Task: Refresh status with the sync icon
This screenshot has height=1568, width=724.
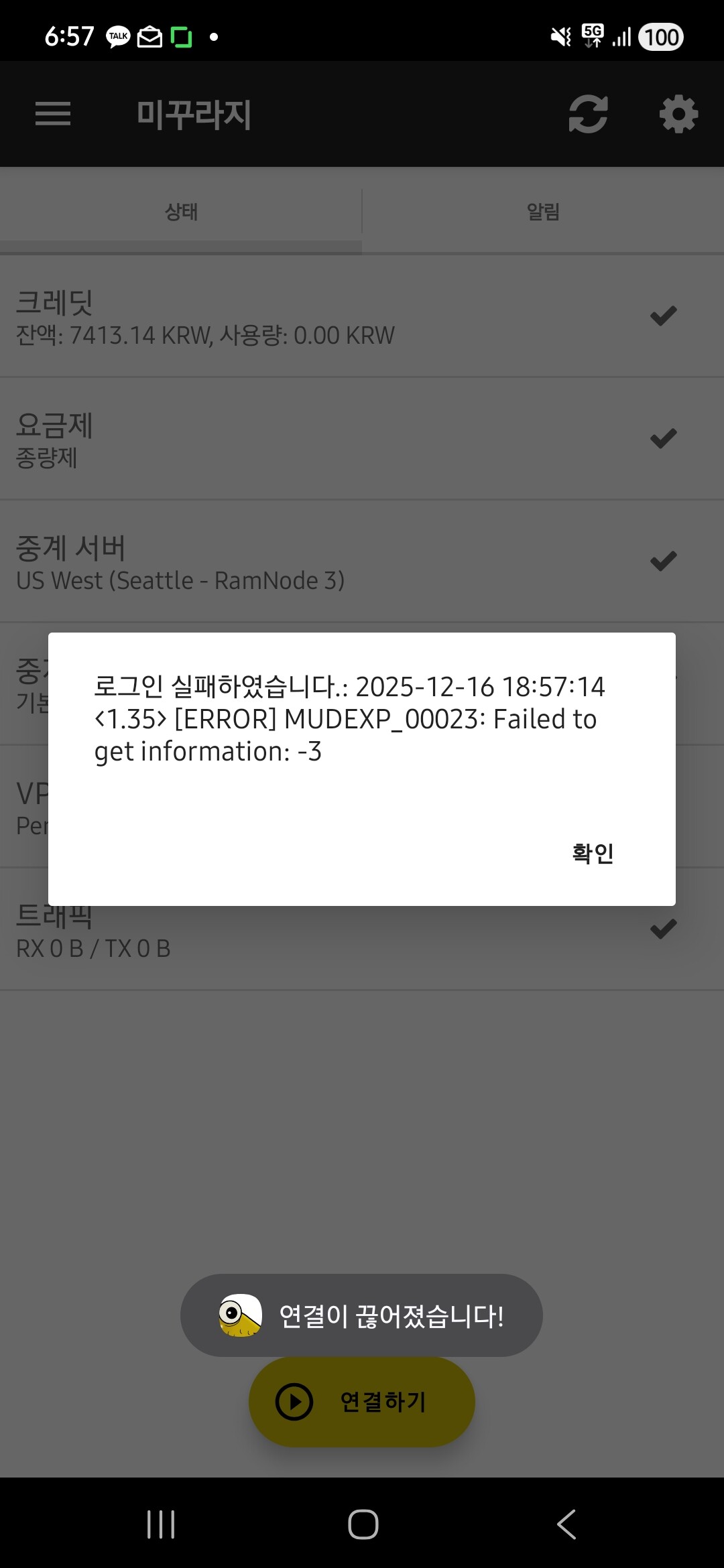Action: coord(588,114)
